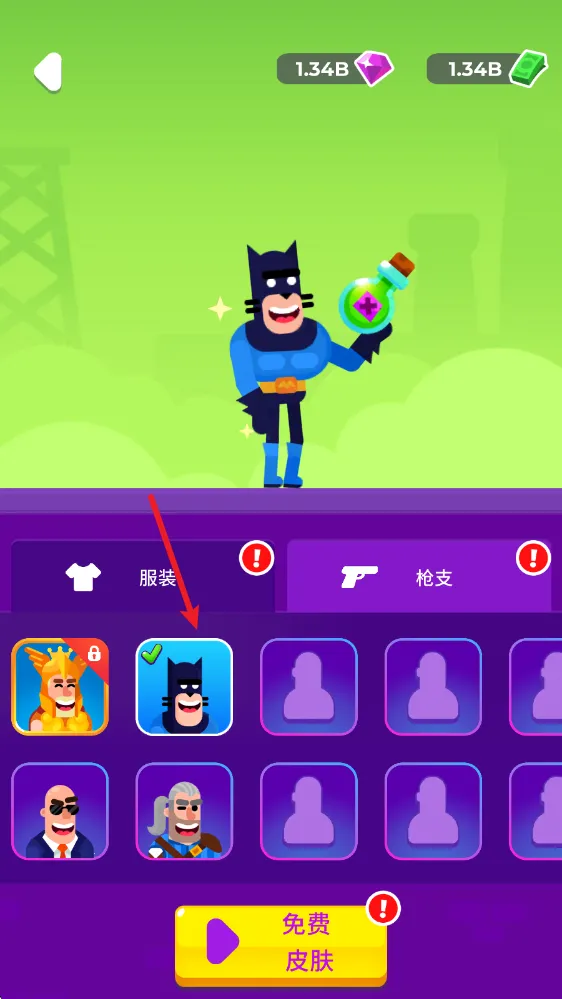Select the locked golden king skin
This screenshot has width=562, height=999.
(60, 687)
